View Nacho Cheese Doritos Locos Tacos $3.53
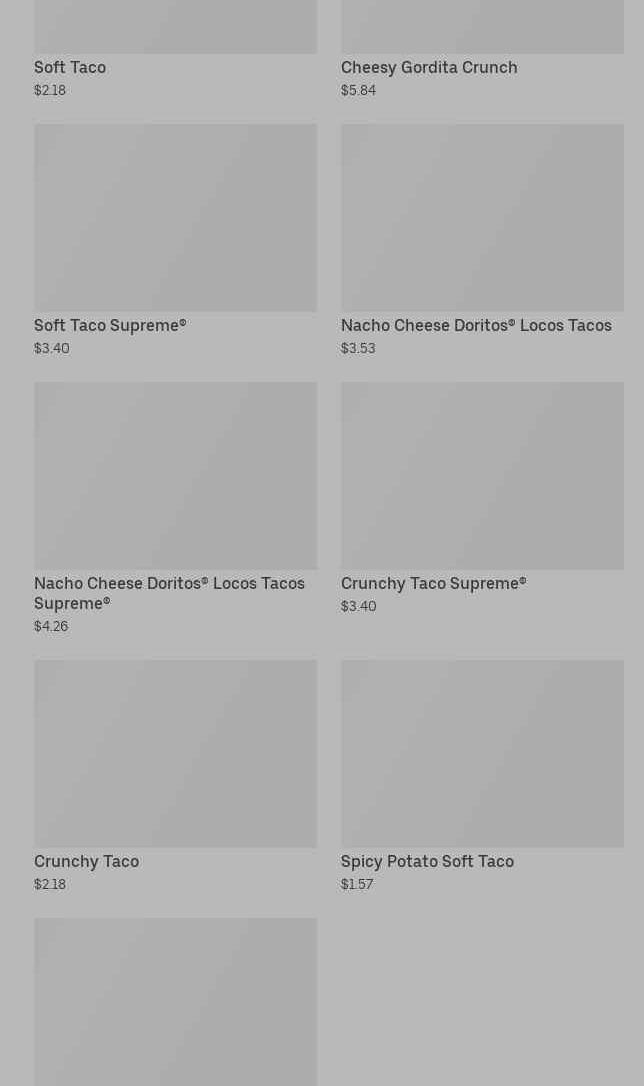This screenshot has width=644, height=1086. click(x=481, y=240)
